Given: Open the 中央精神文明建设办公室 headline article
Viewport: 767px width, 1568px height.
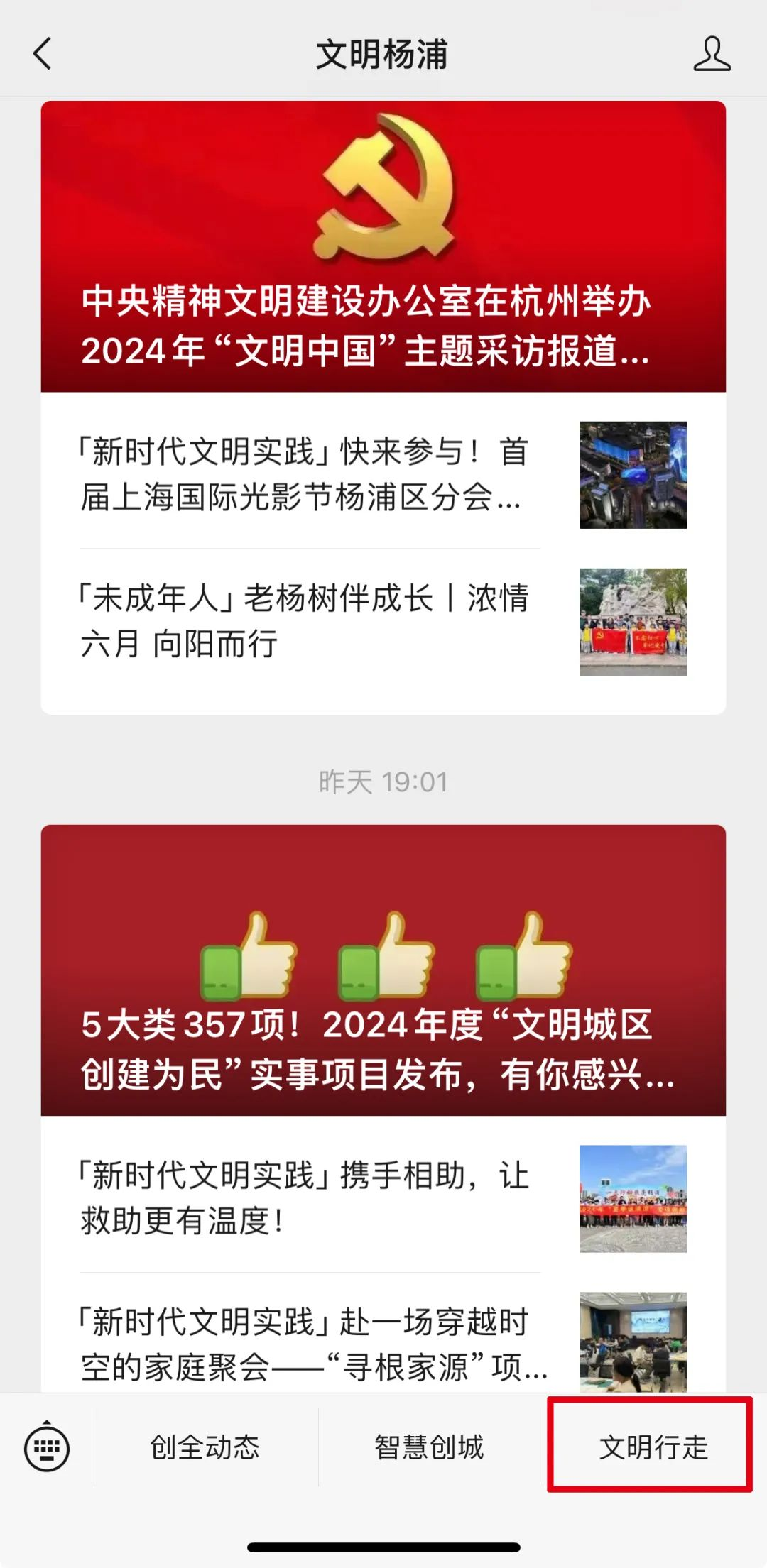Looking at the screenshot, I should click(383, 247).
